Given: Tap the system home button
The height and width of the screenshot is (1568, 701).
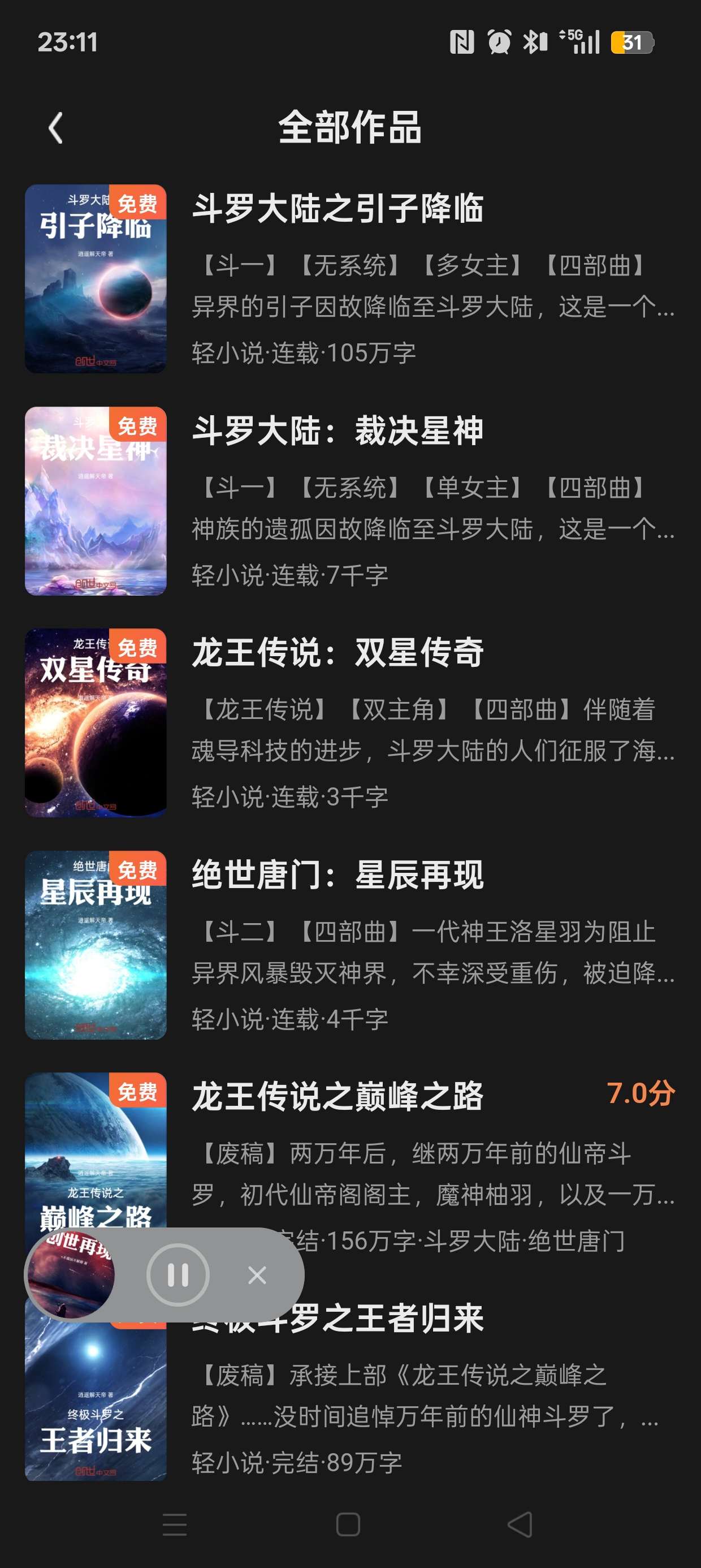Looking at the screenshot, I should (348, 1524).
